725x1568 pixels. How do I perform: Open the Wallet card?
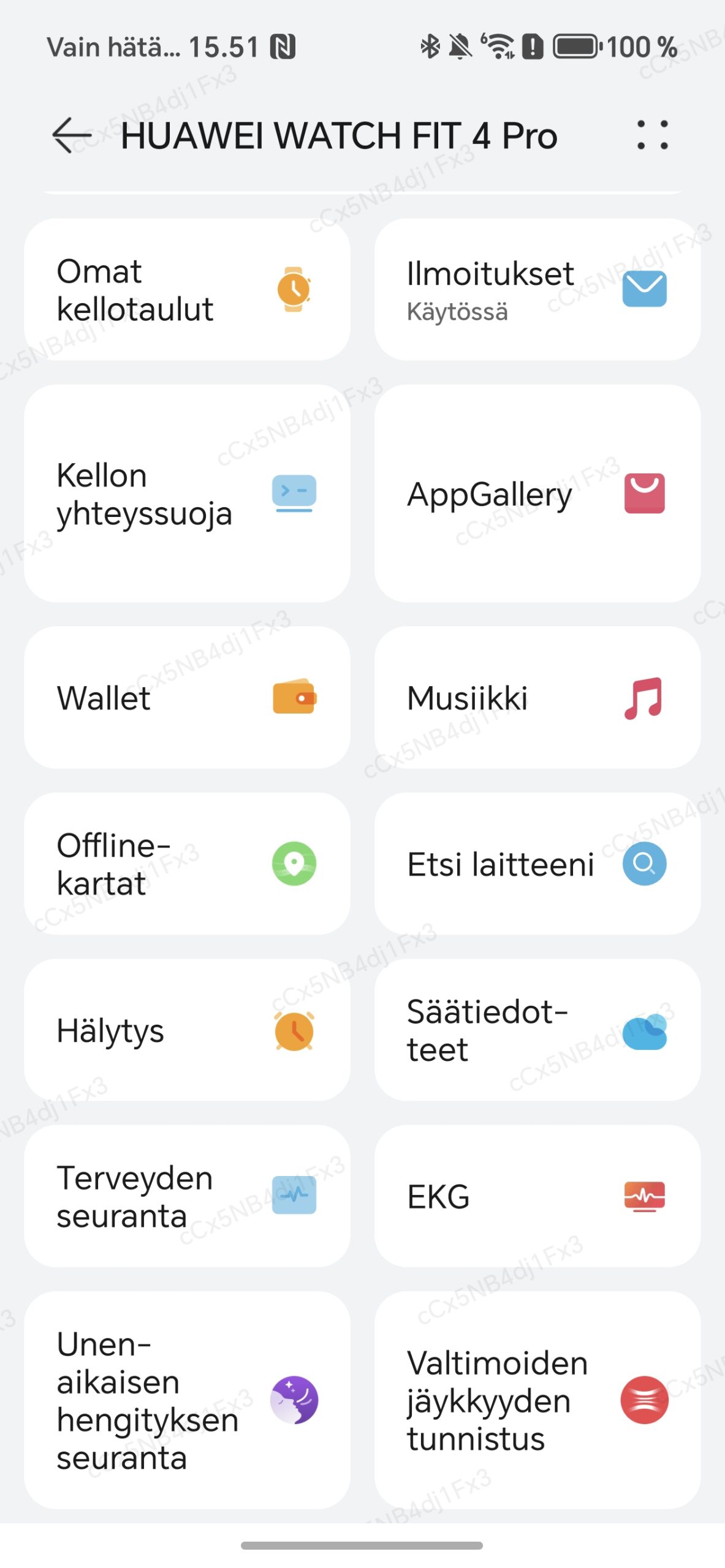point(187,698)
